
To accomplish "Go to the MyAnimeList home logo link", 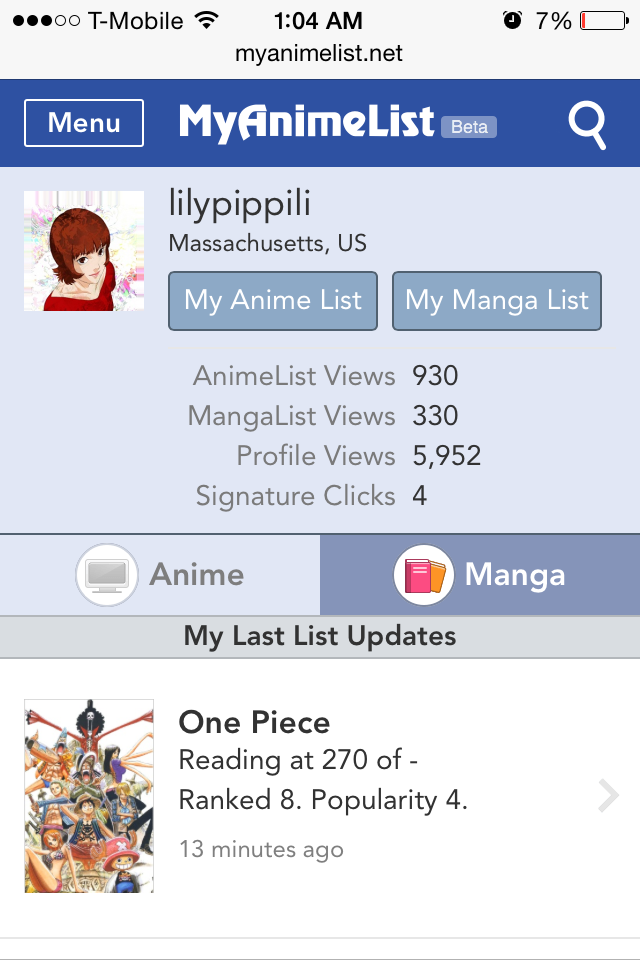I will click(306, 123).
